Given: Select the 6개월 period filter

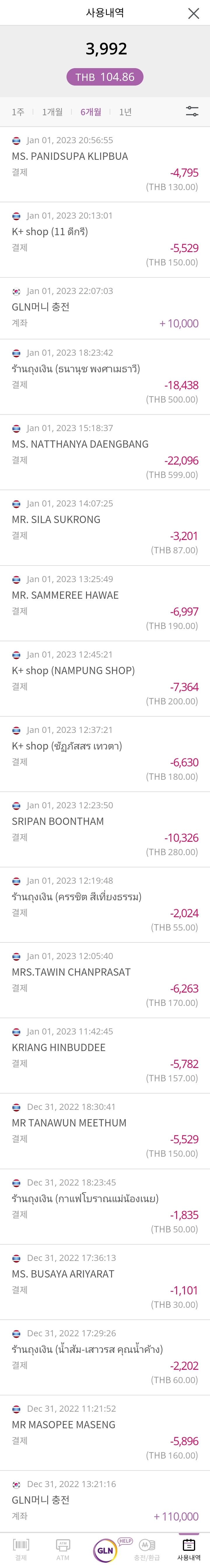Looking at the screenshot, I should pyautogui.click(x=91, y=112).
